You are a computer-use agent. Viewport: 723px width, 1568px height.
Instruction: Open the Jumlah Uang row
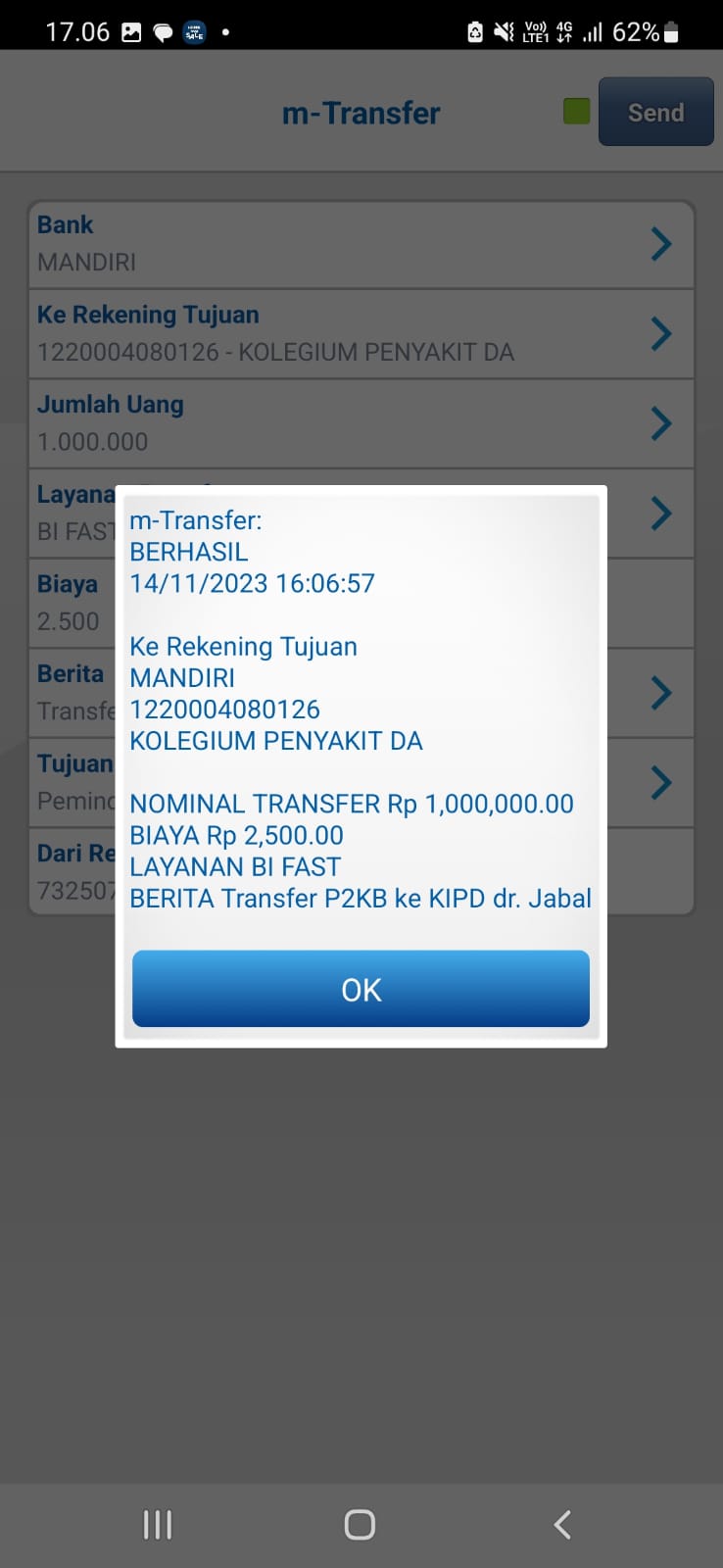[x=361, y=423]
